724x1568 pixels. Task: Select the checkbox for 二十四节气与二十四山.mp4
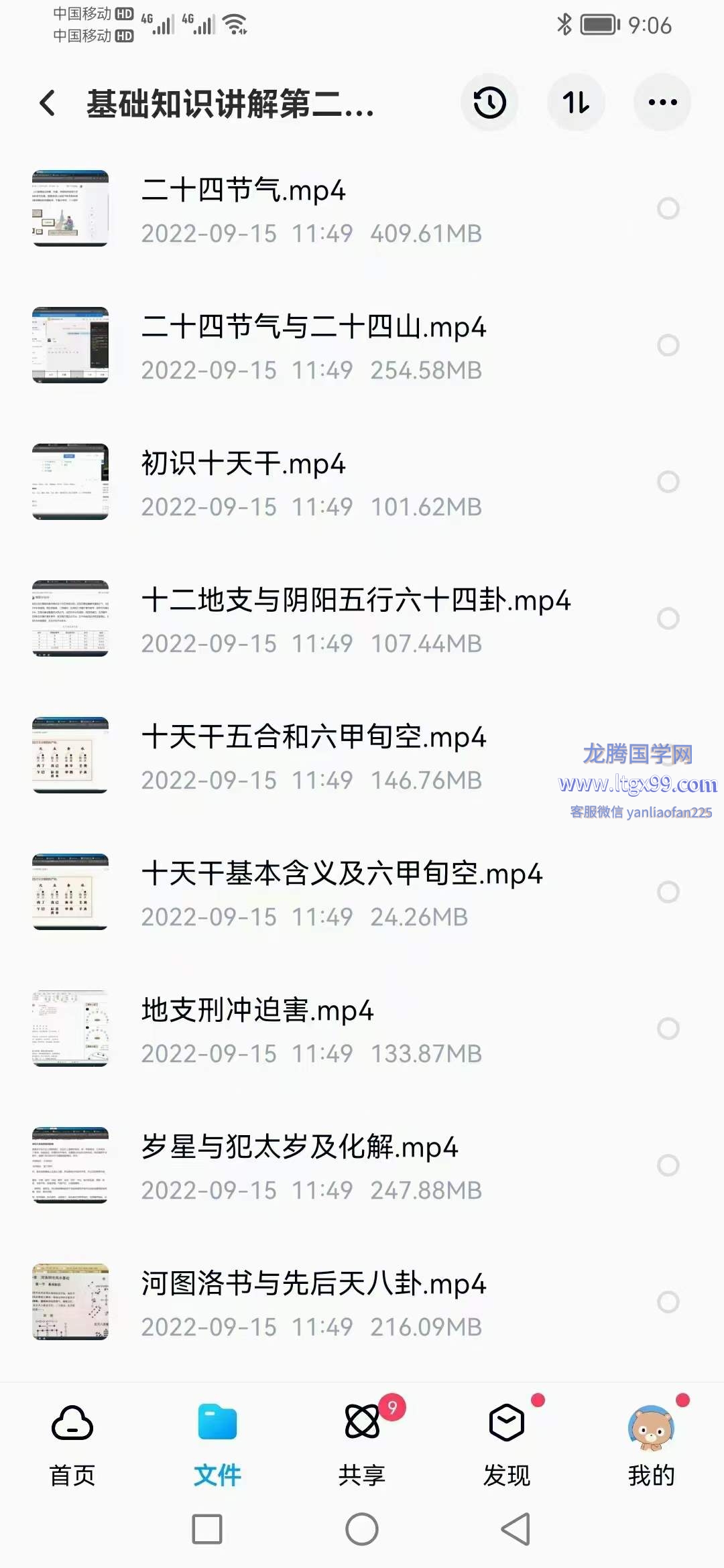pos(668,346)
